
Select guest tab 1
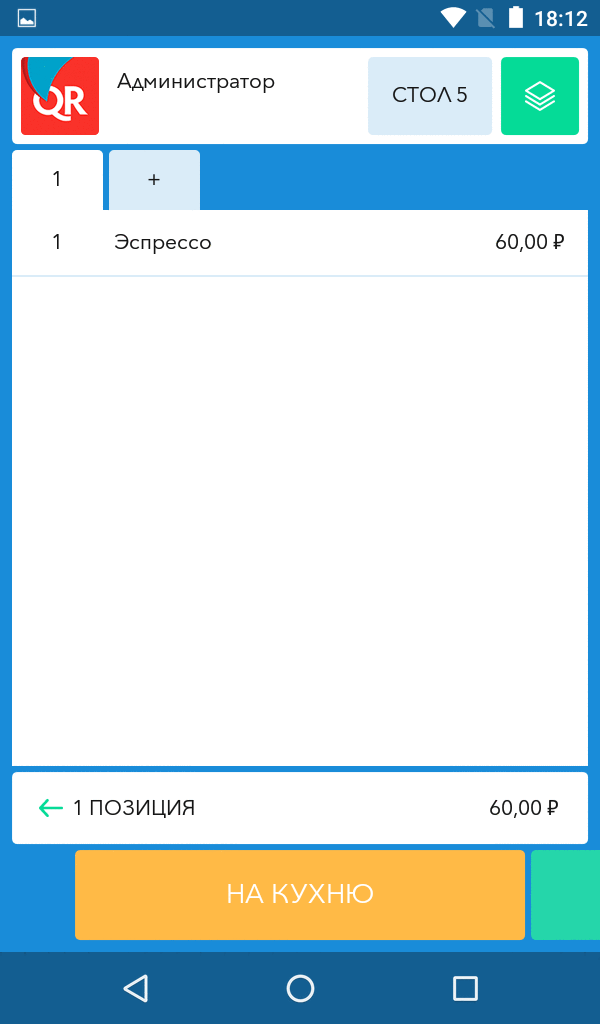(x=57, y=180)
